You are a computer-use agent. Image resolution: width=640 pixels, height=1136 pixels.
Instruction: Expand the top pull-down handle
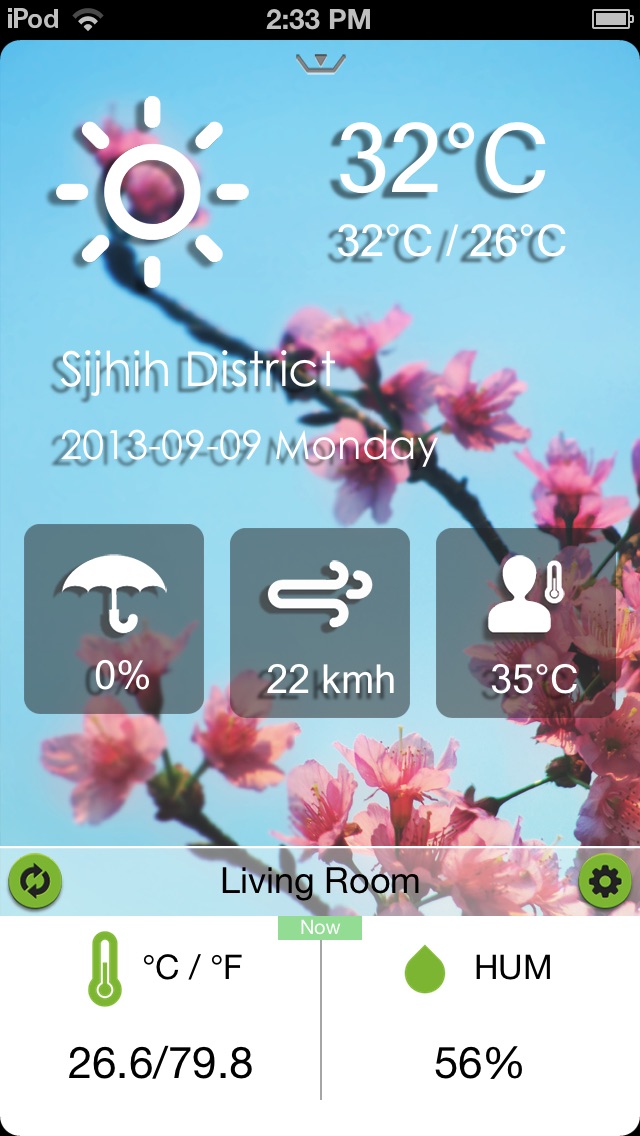click(321, 63)
